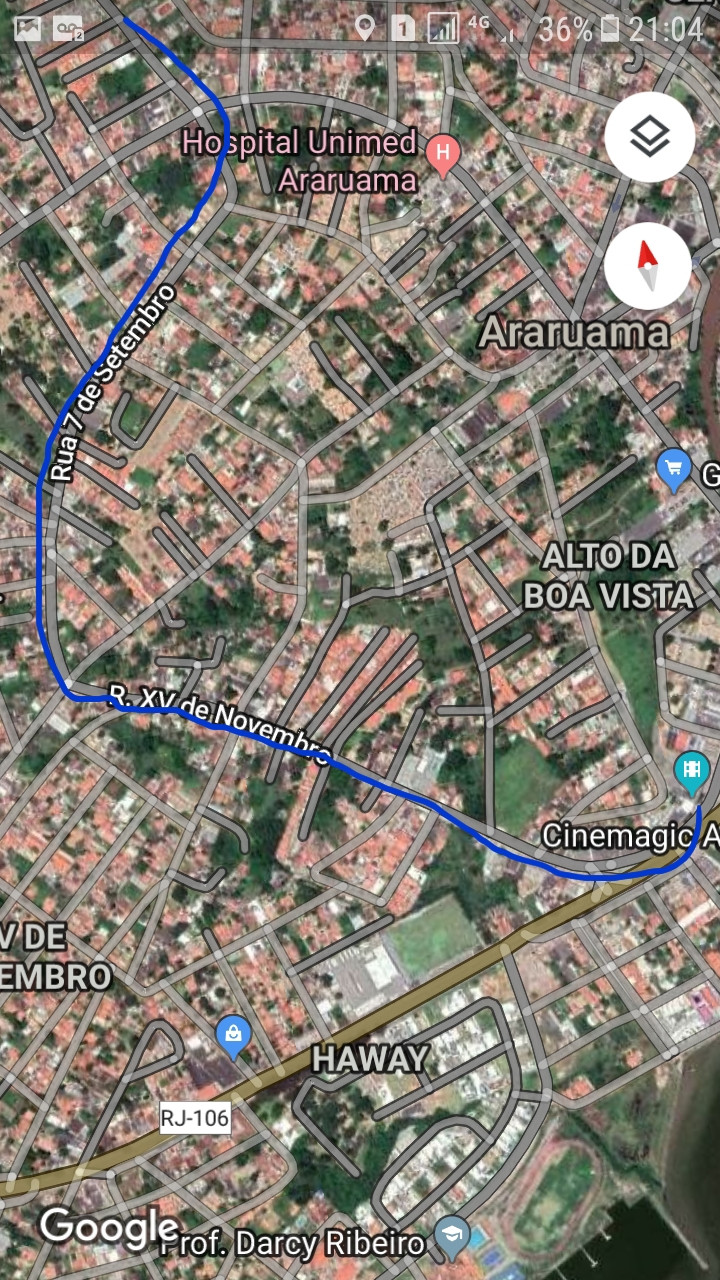Select the shopping cart marker near Alto da Boa Vista
The image size is (720, 1280).
[675, 470]
